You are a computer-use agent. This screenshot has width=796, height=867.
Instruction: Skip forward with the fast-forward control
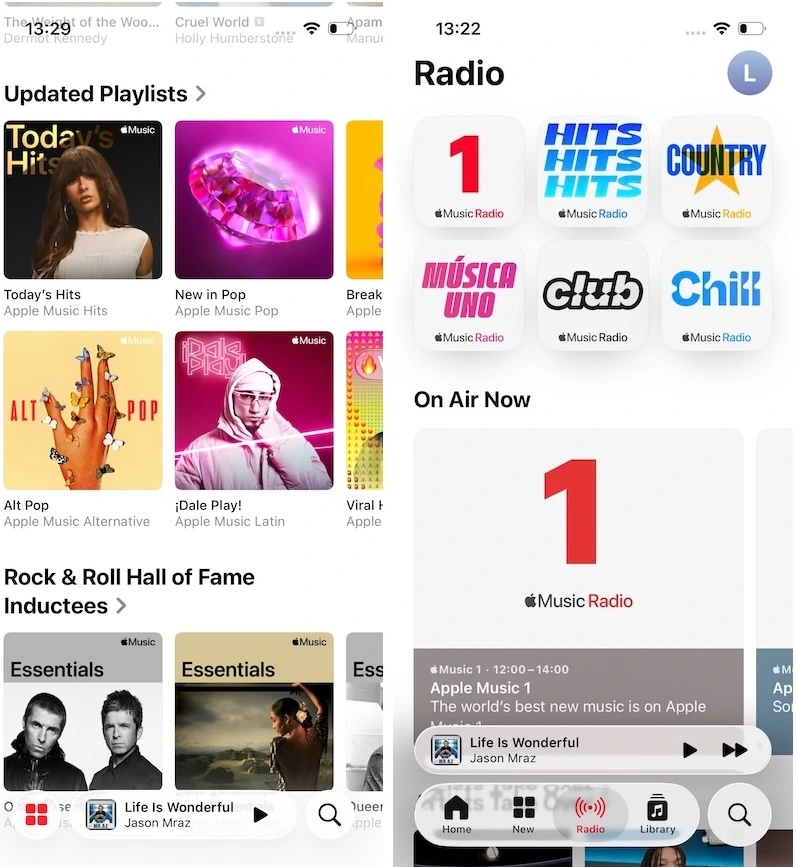(x=733, y=749)
